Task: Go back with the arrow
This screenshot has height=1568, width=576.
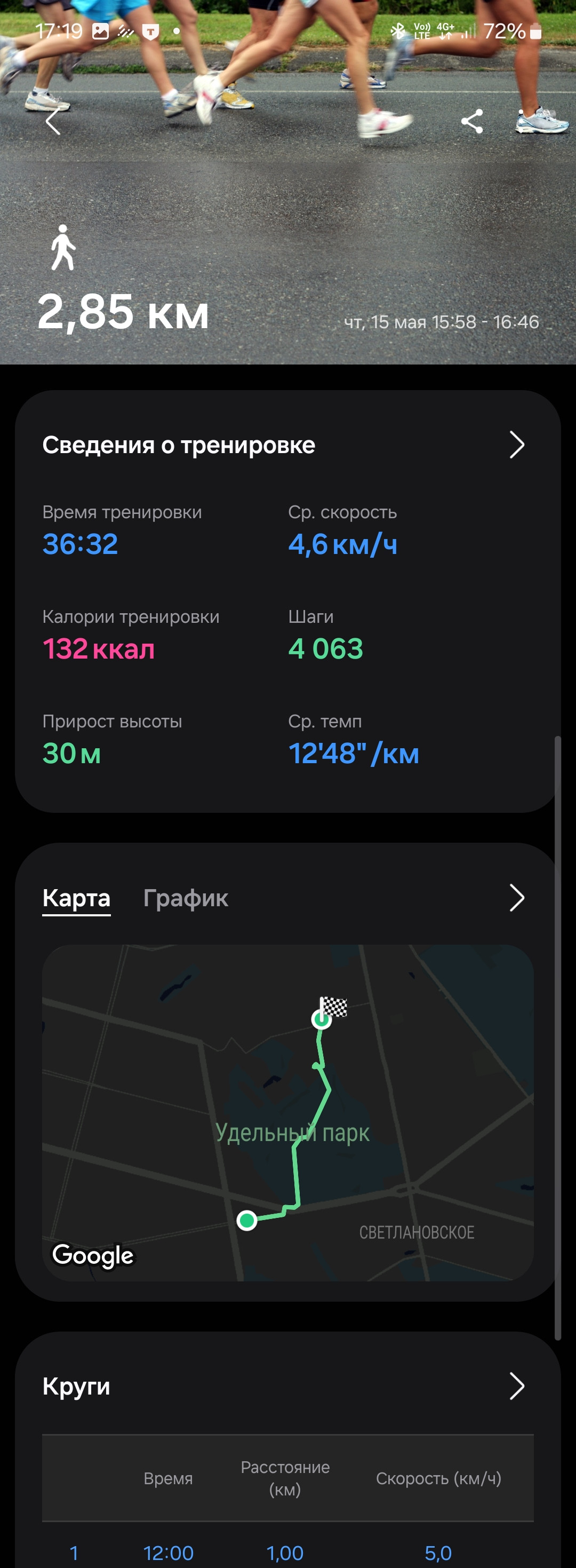Action: (53, 122)
